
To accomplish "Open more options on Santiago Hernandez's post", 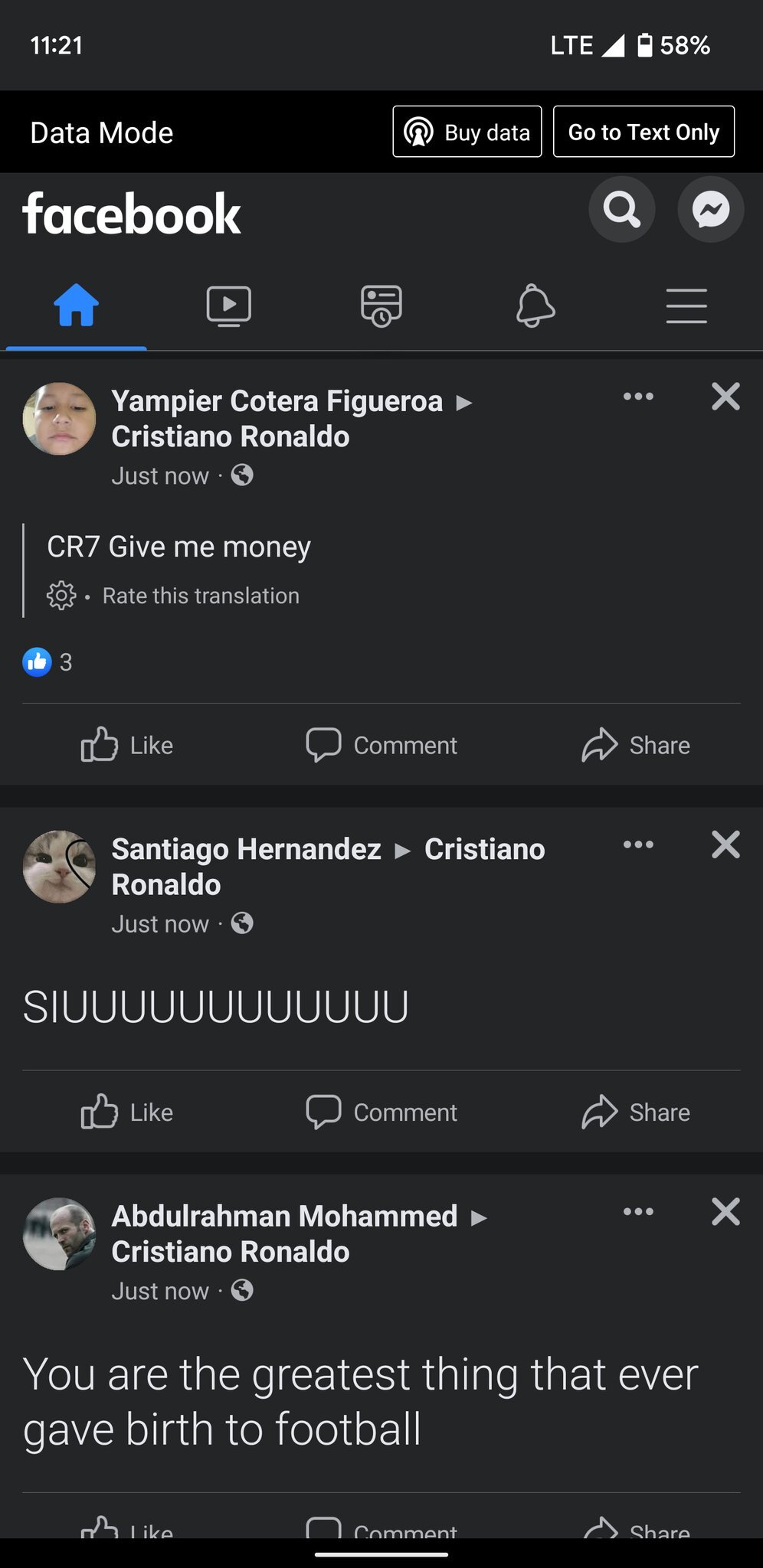I will point(638,844).
